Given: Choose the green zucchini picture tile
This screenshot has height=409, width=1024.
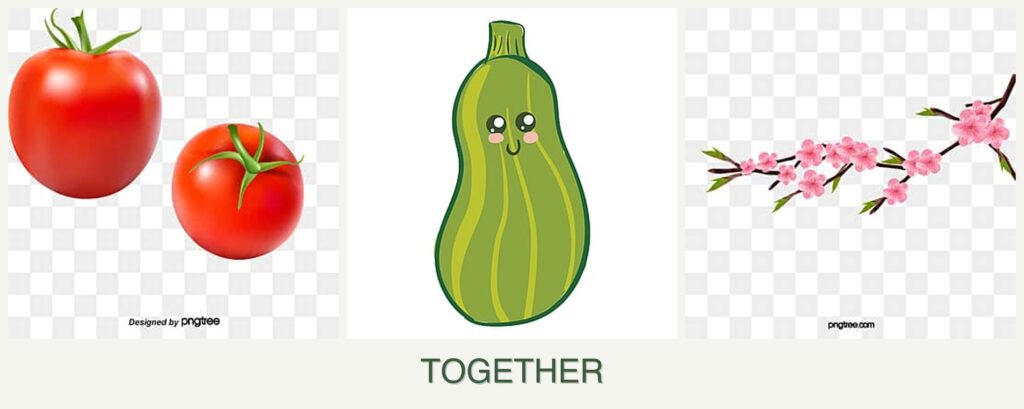Looking at the screenshot, I should [511, 174].
